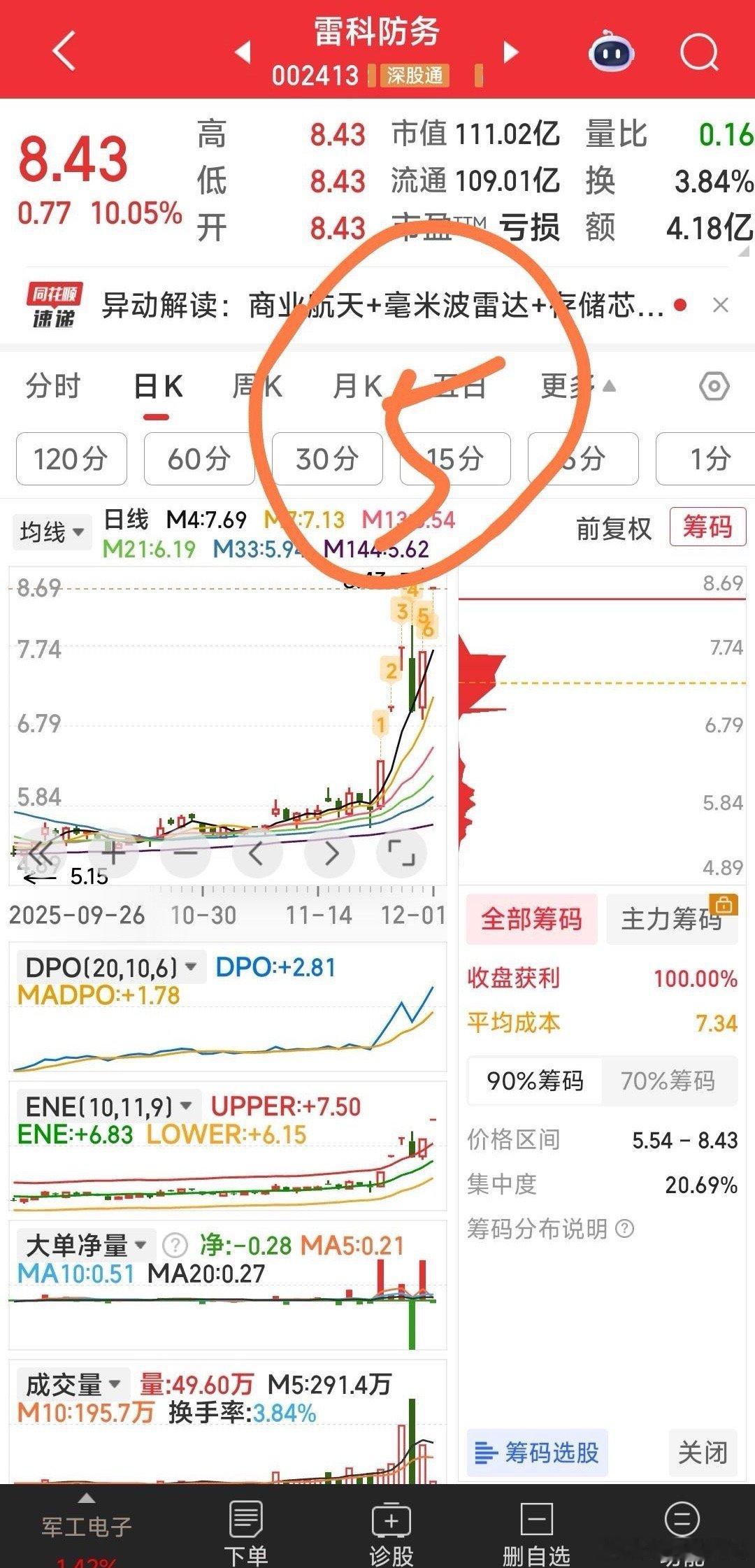Toggle the 筹码 chip distribution button
Viewport: 755px width, 1568px height.
click(707, 527)
